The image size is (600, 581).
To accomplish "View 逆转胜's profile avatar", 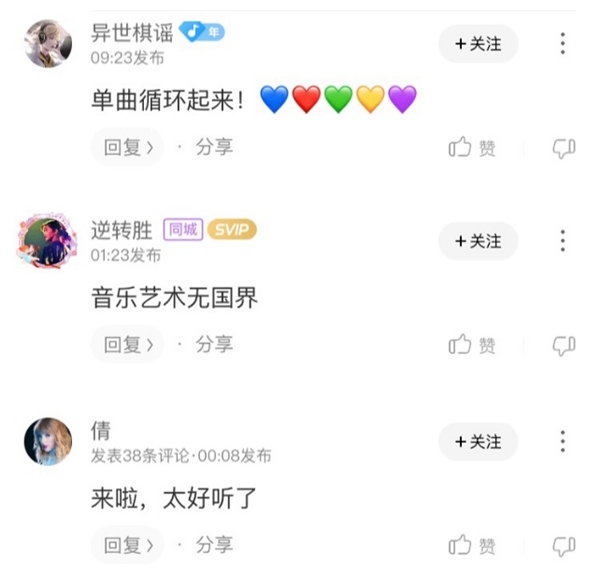I will click(47, 241).
